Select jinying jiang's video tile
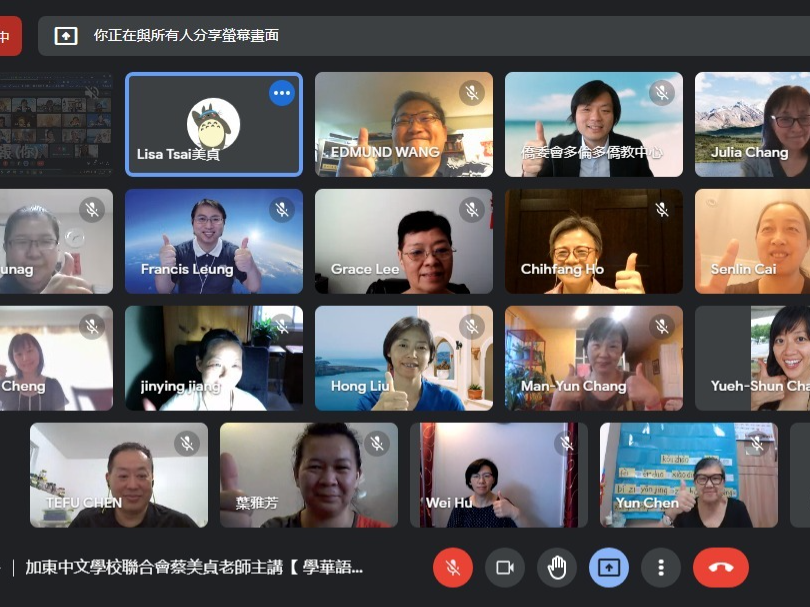The width and height of the screenshot is (810, 607). [x=213, y=358]
